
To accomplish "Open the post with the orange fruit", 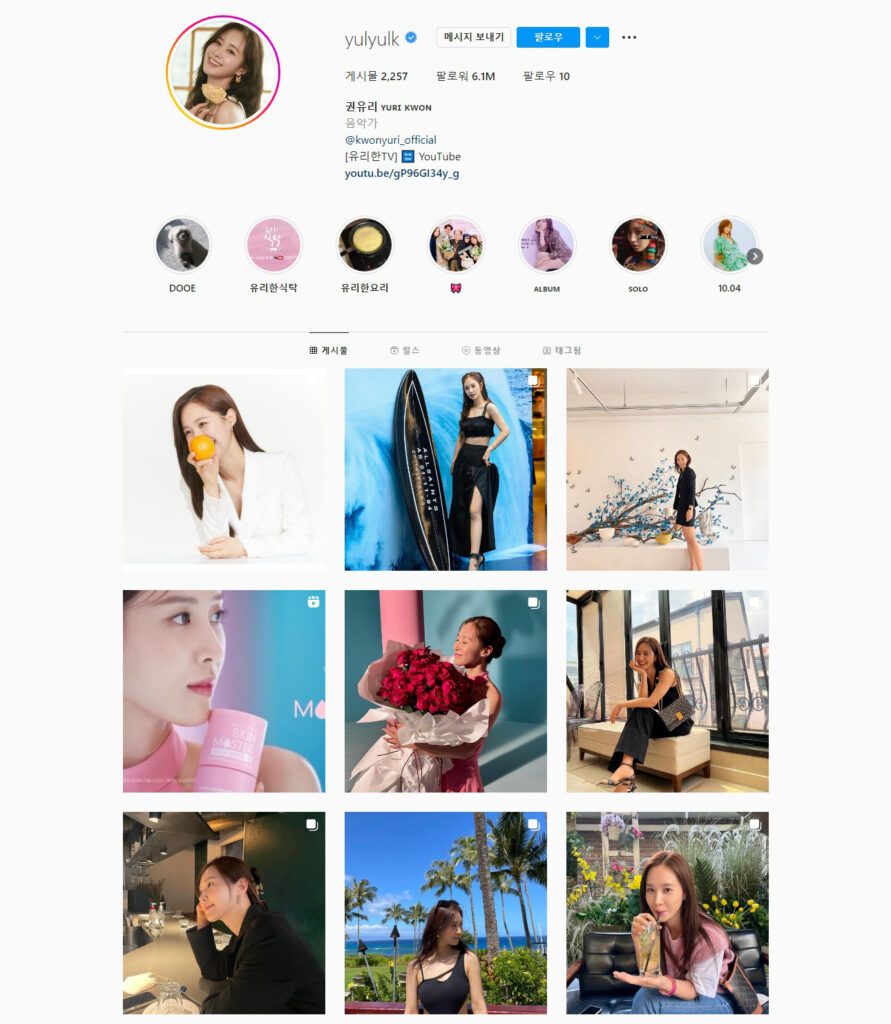I will click(x=224, y=469).
